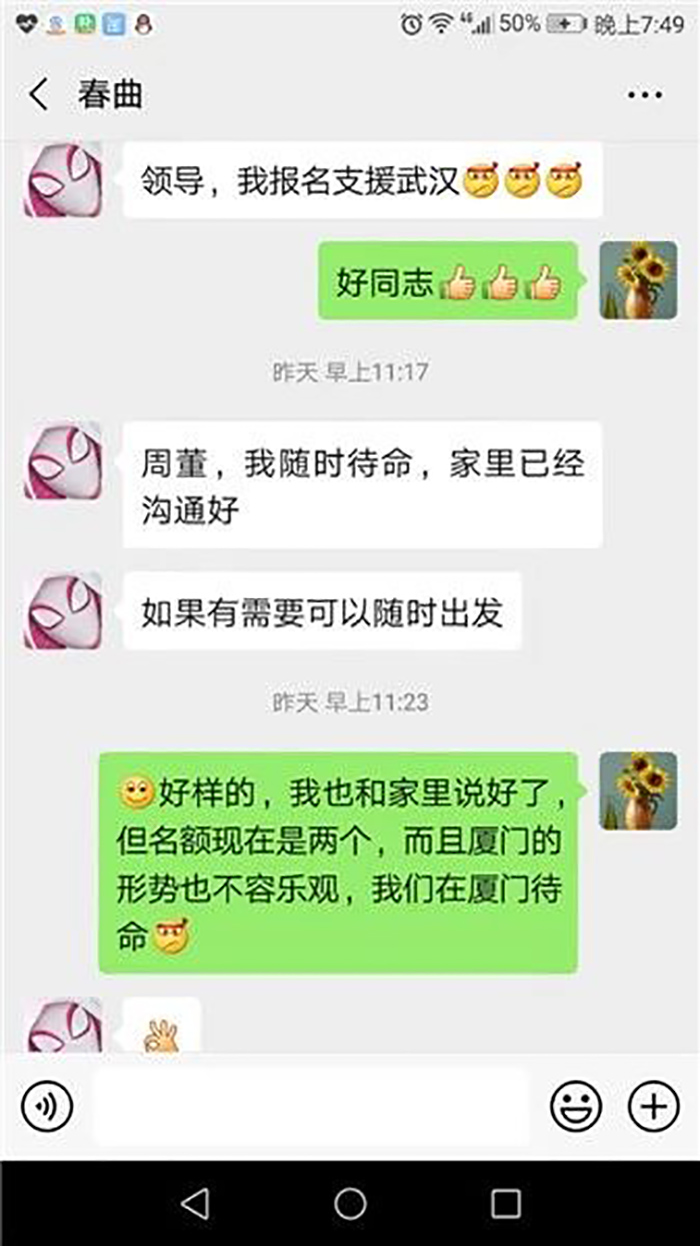The width and height of the screenshot is (700, 1246).
Task: Go to the home screen
Action: pos(350,1203)
